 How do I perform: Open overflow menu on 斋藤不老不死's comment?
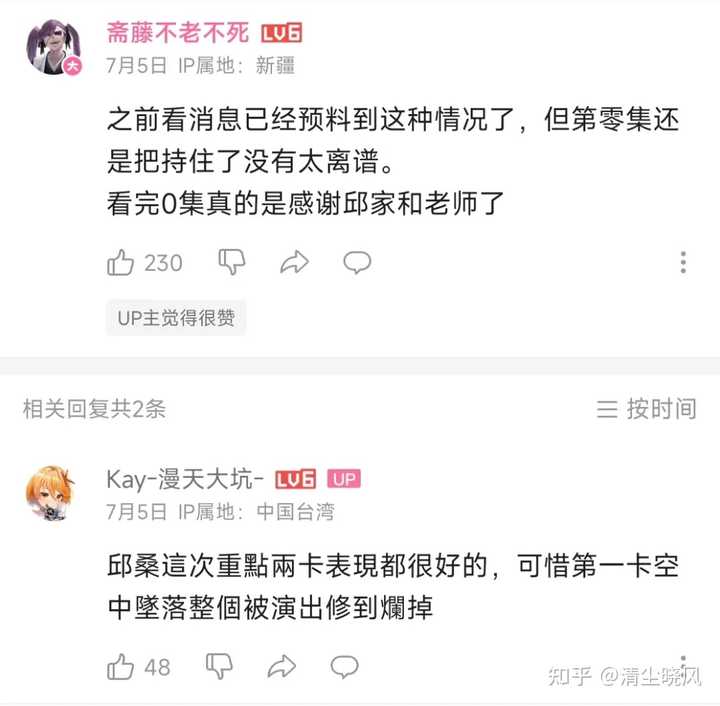683,263
